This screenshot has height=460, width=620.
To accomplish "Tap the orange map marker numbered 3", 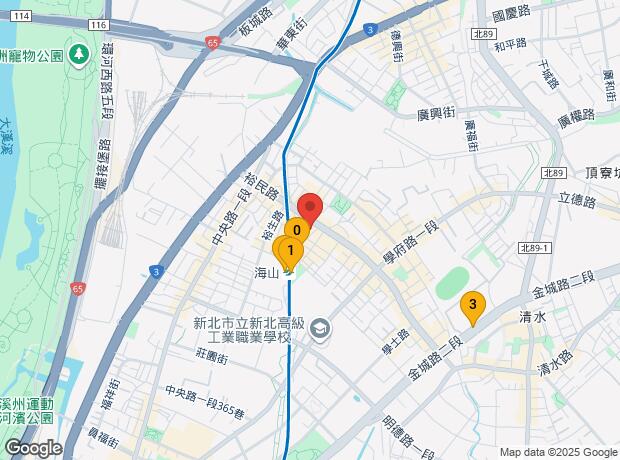I will [x=472, y=306].
